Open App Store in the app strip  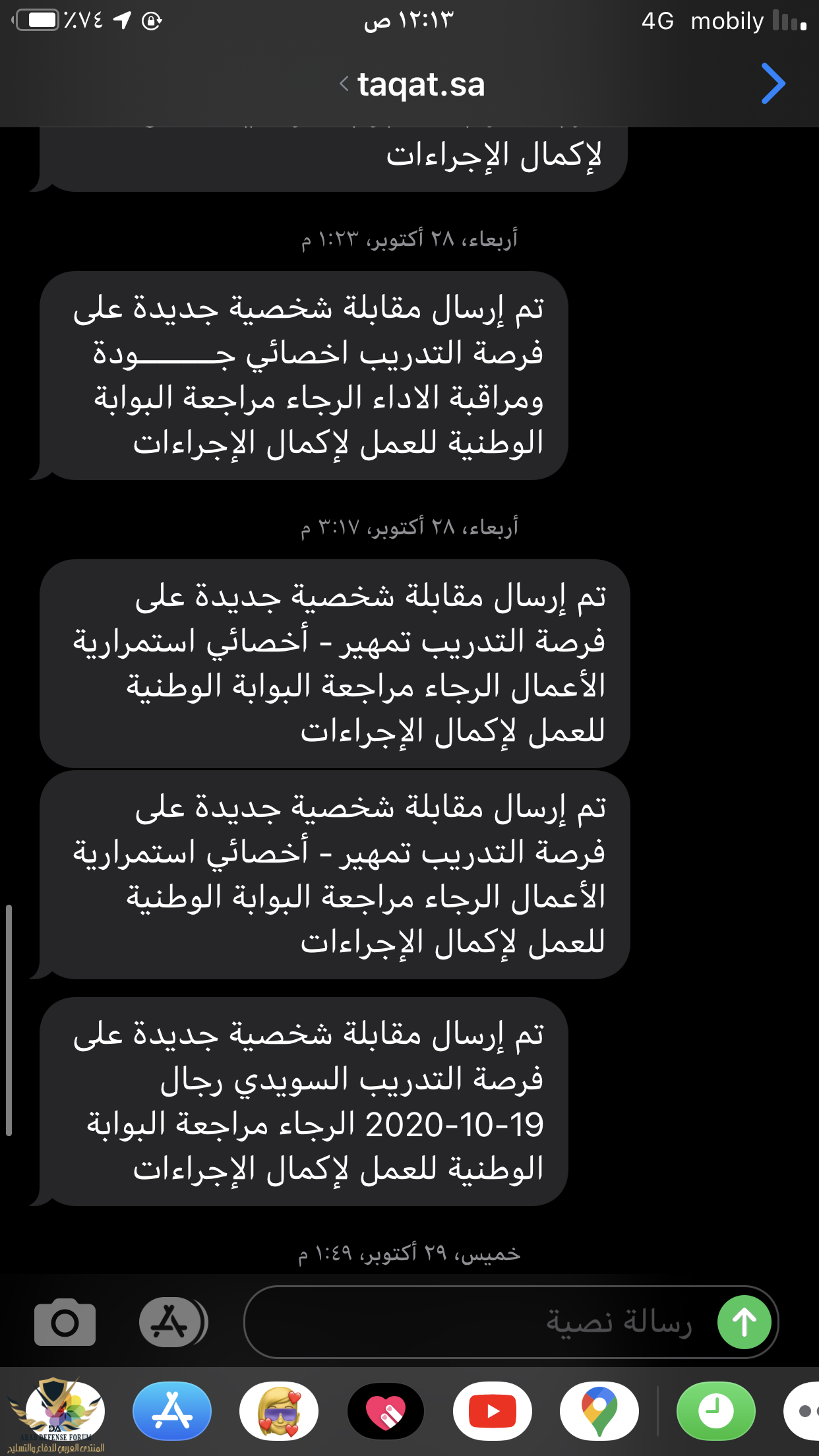(x=172, y=1411)
